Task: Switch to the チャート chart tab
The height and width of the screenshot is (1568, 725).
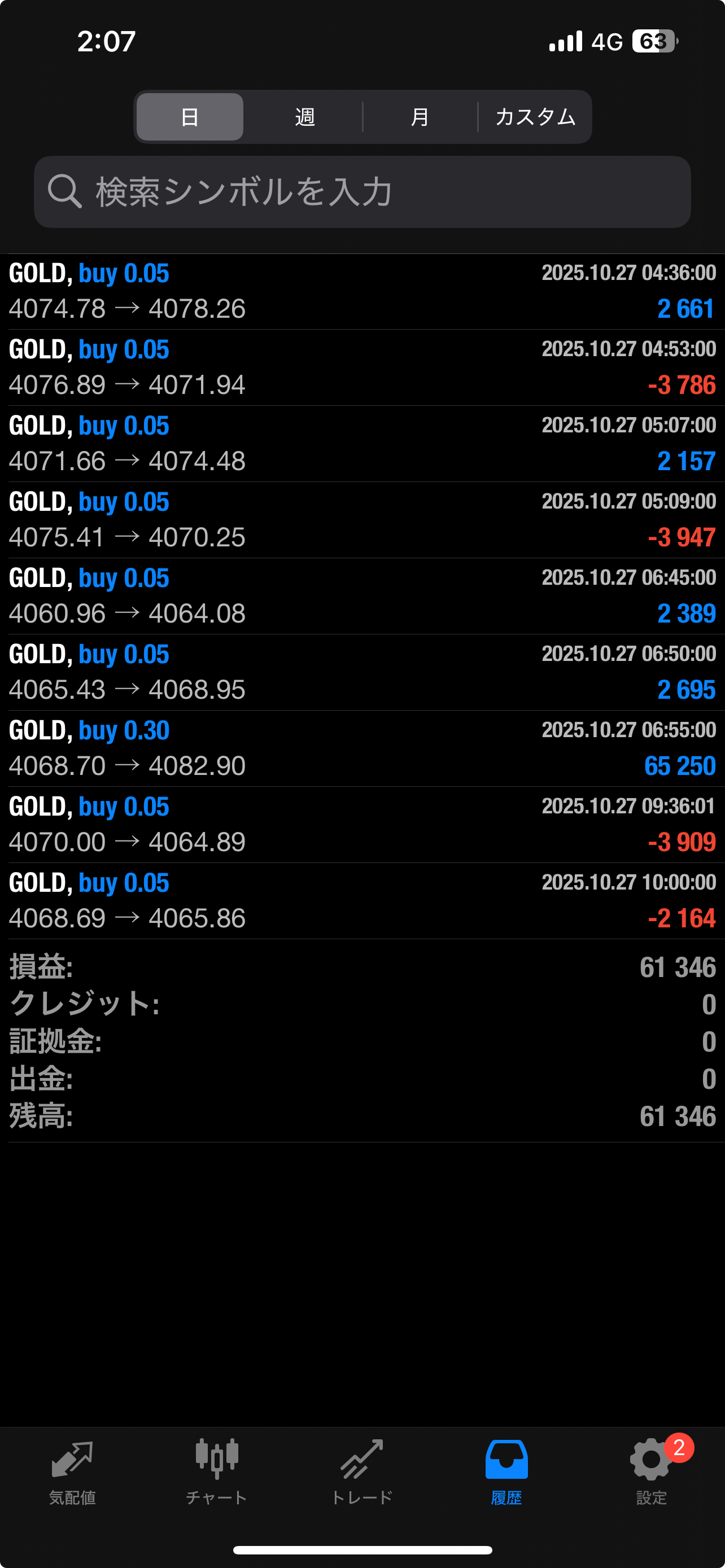Action: [217, 1472]
